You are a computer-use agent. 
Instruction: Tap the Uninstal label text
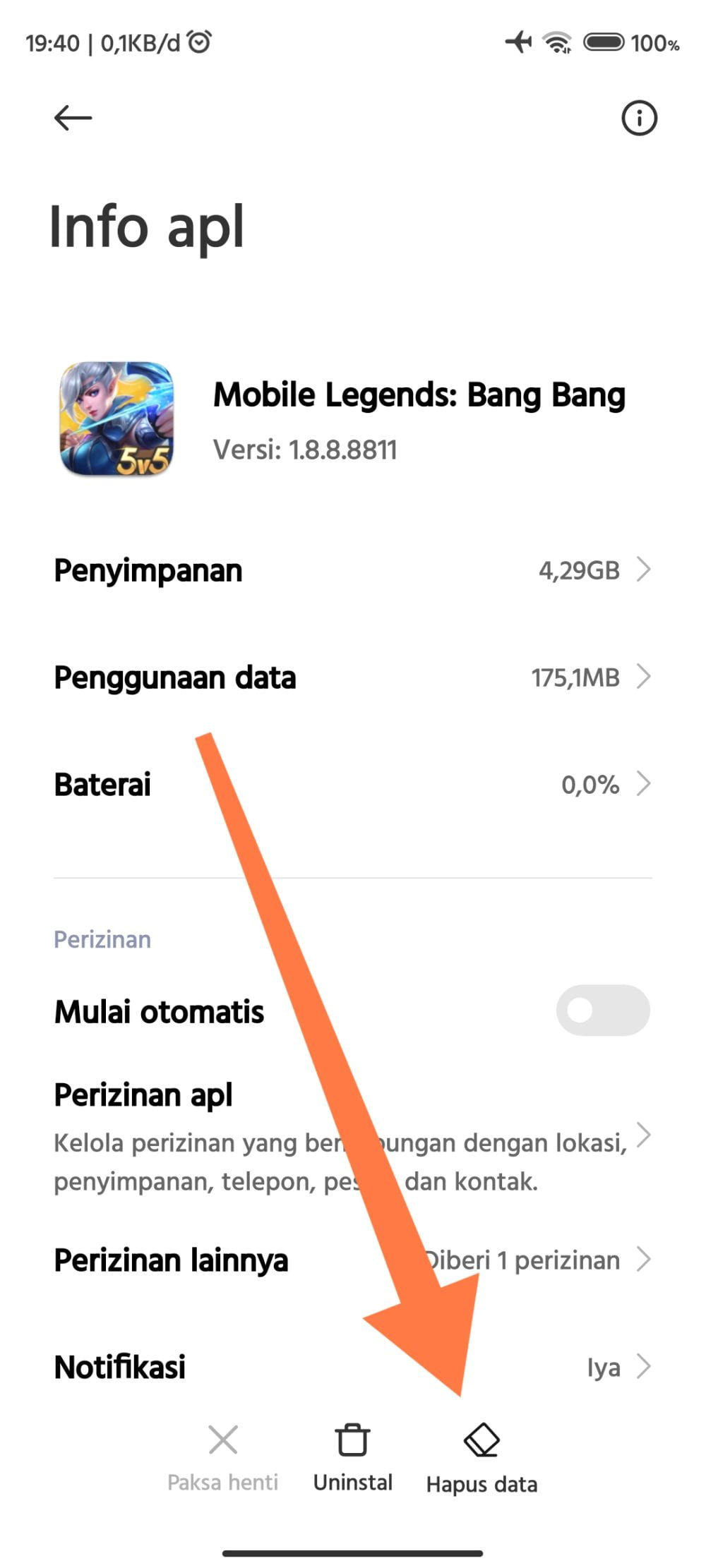[353, 1482]
